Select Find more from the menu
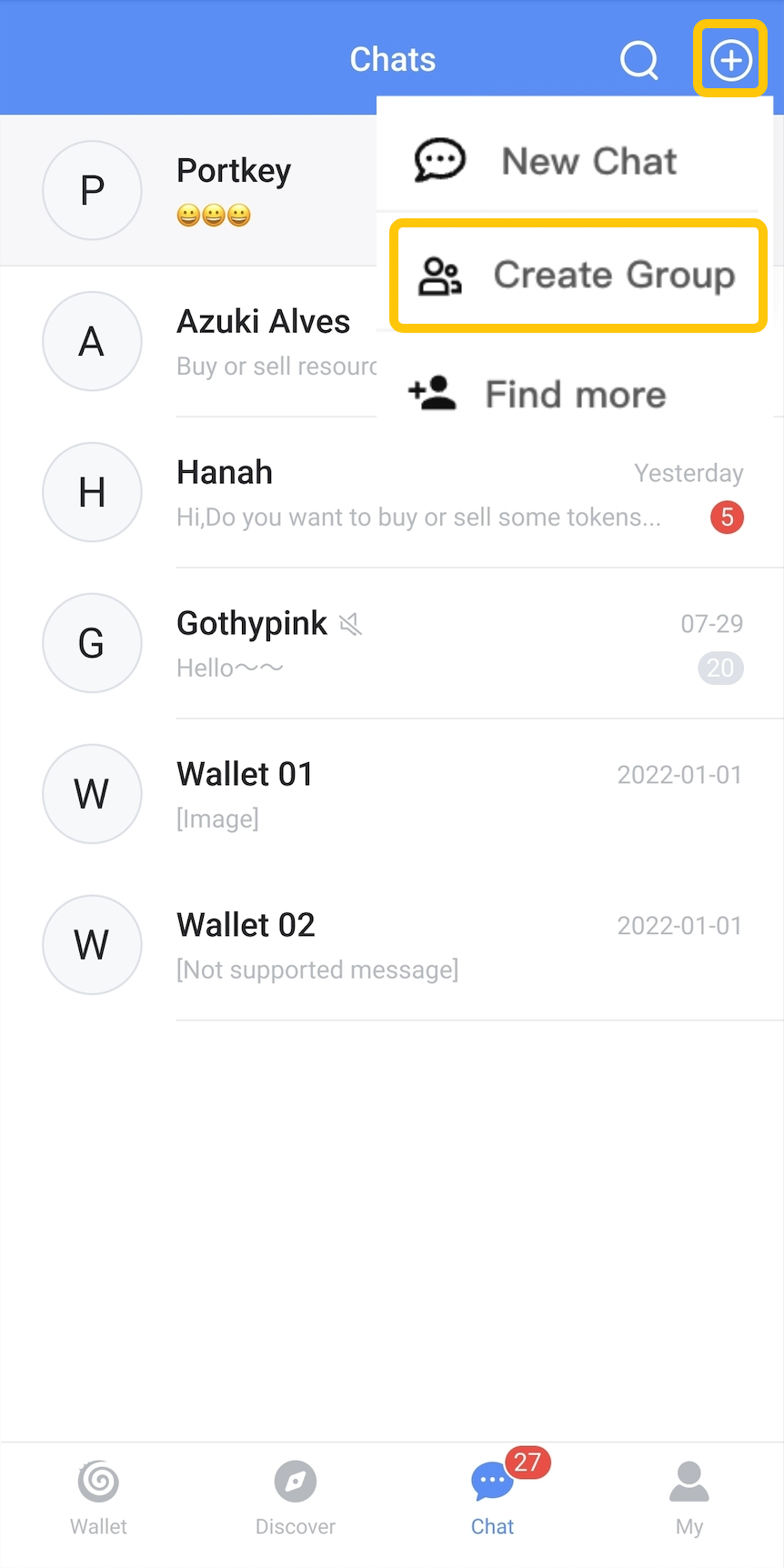Screen dimensions: 784x1568 tap(575, 394)
